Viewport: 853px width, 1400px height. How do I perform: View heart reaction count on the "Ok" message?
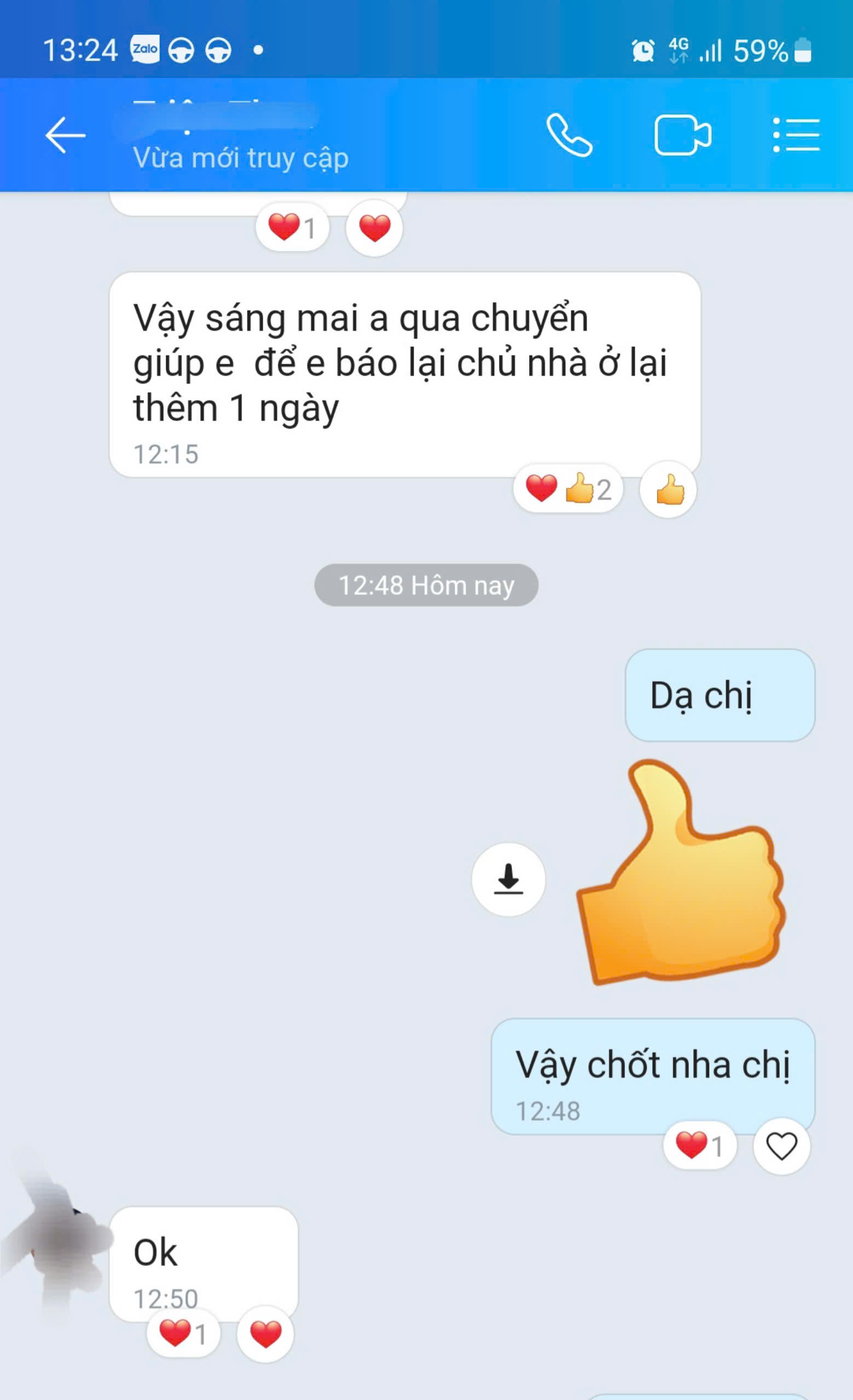click(183, 1333)
